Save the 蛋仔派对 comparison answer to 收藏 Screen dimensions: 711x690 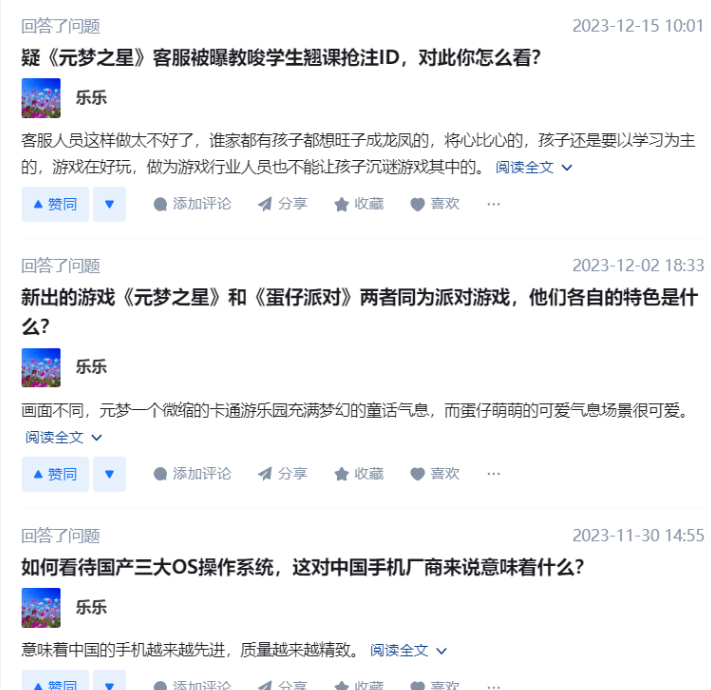coord(358,474)
